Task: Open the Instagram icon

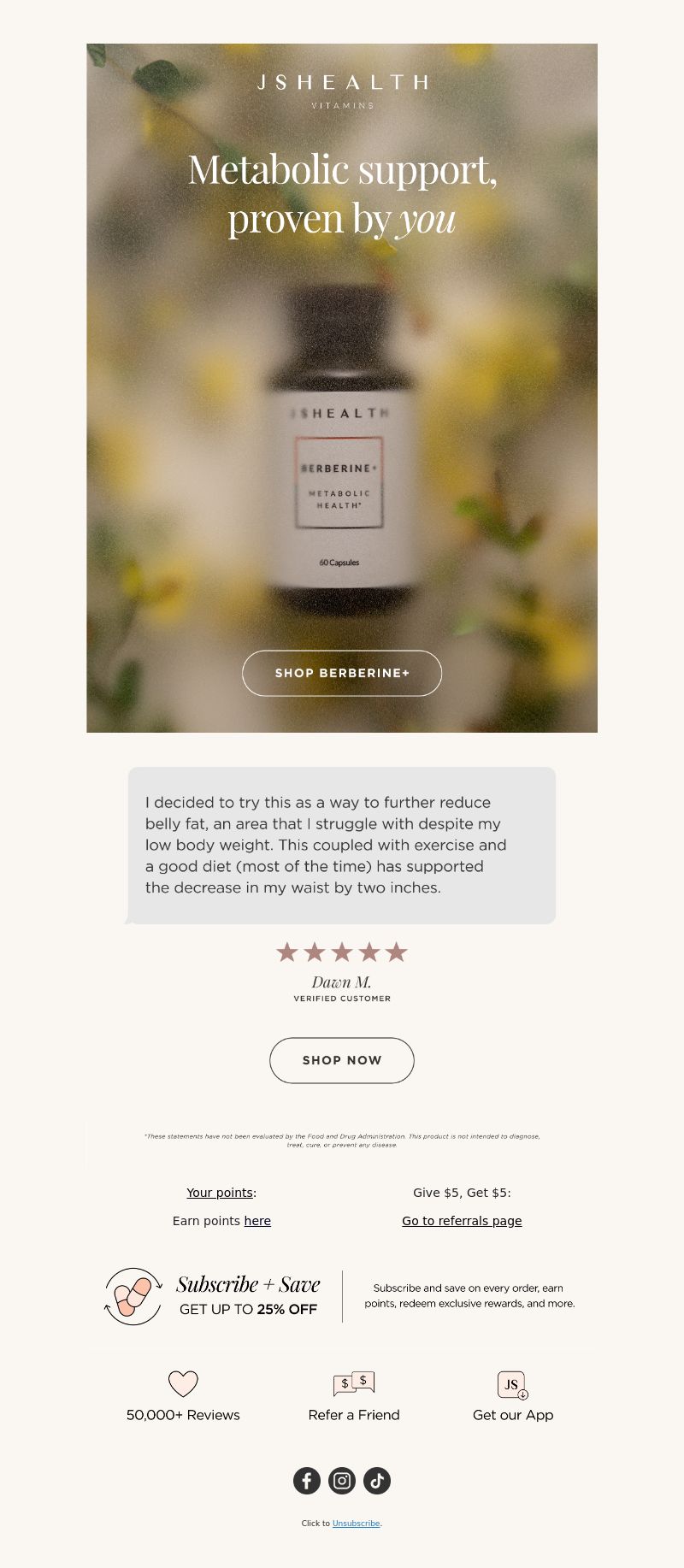Action: click(x=342, y=1480)
